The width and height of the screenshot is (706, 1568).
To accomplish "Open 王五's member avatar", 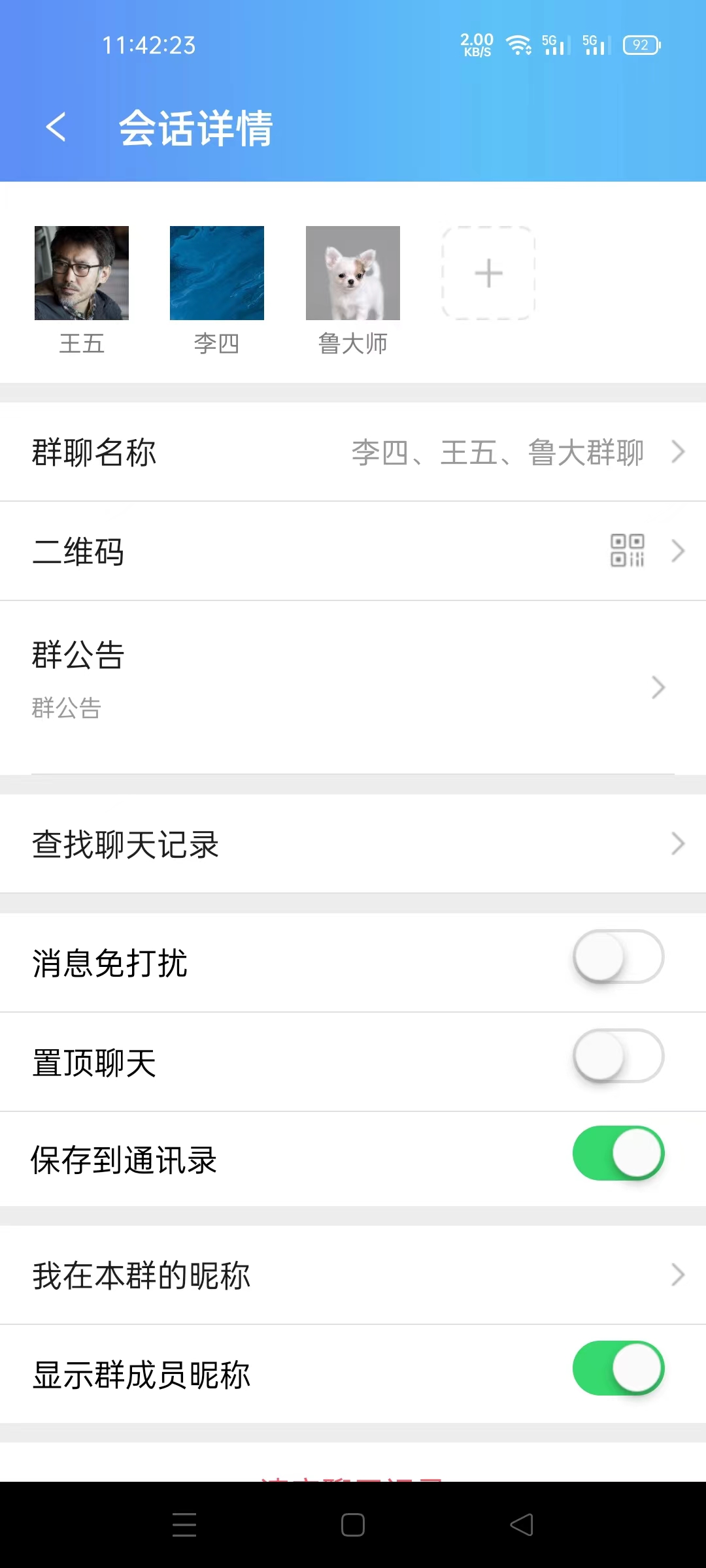I will tap(82, 273).
